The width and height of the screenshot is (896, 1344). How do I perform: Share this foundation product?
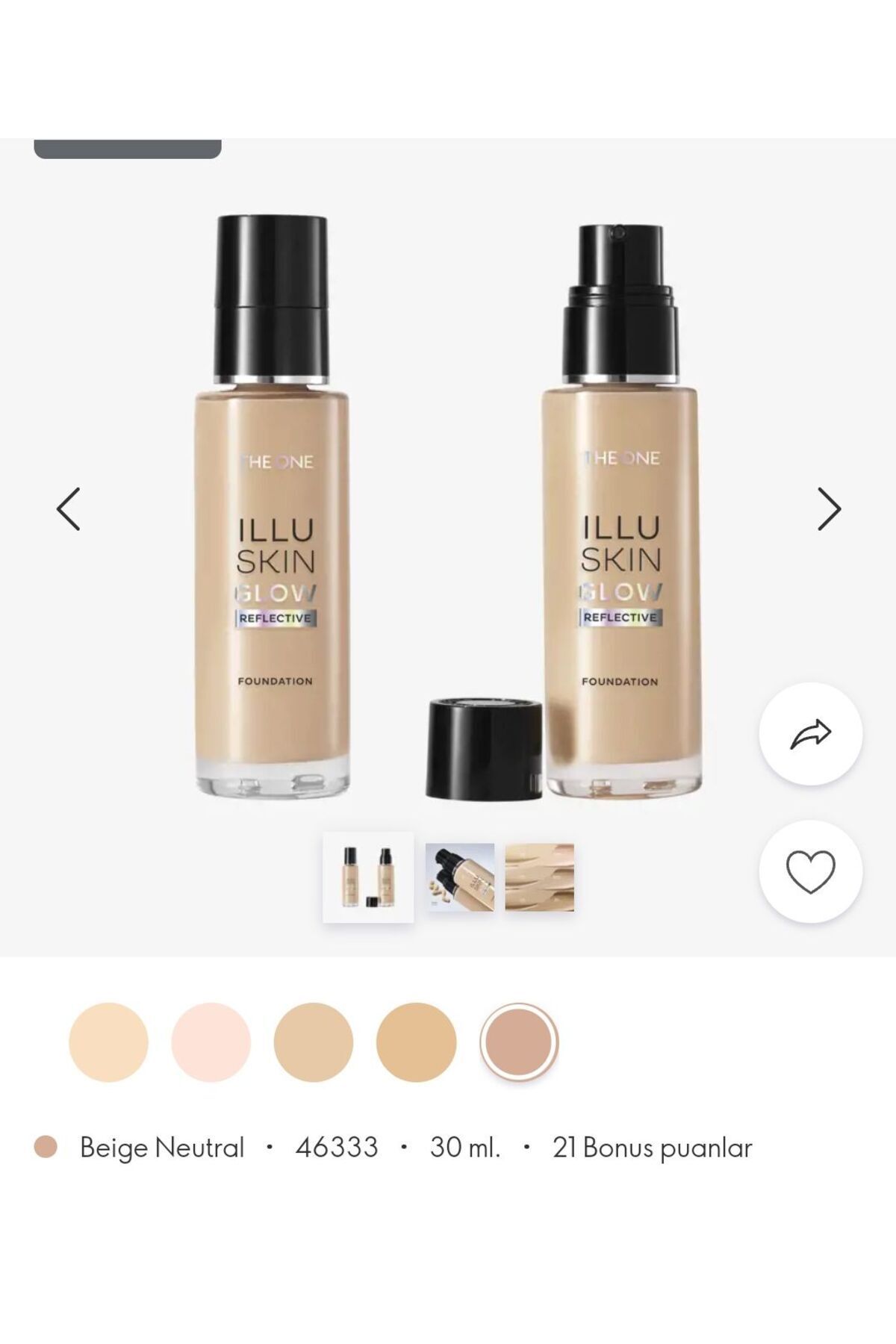tap(810, 734)
